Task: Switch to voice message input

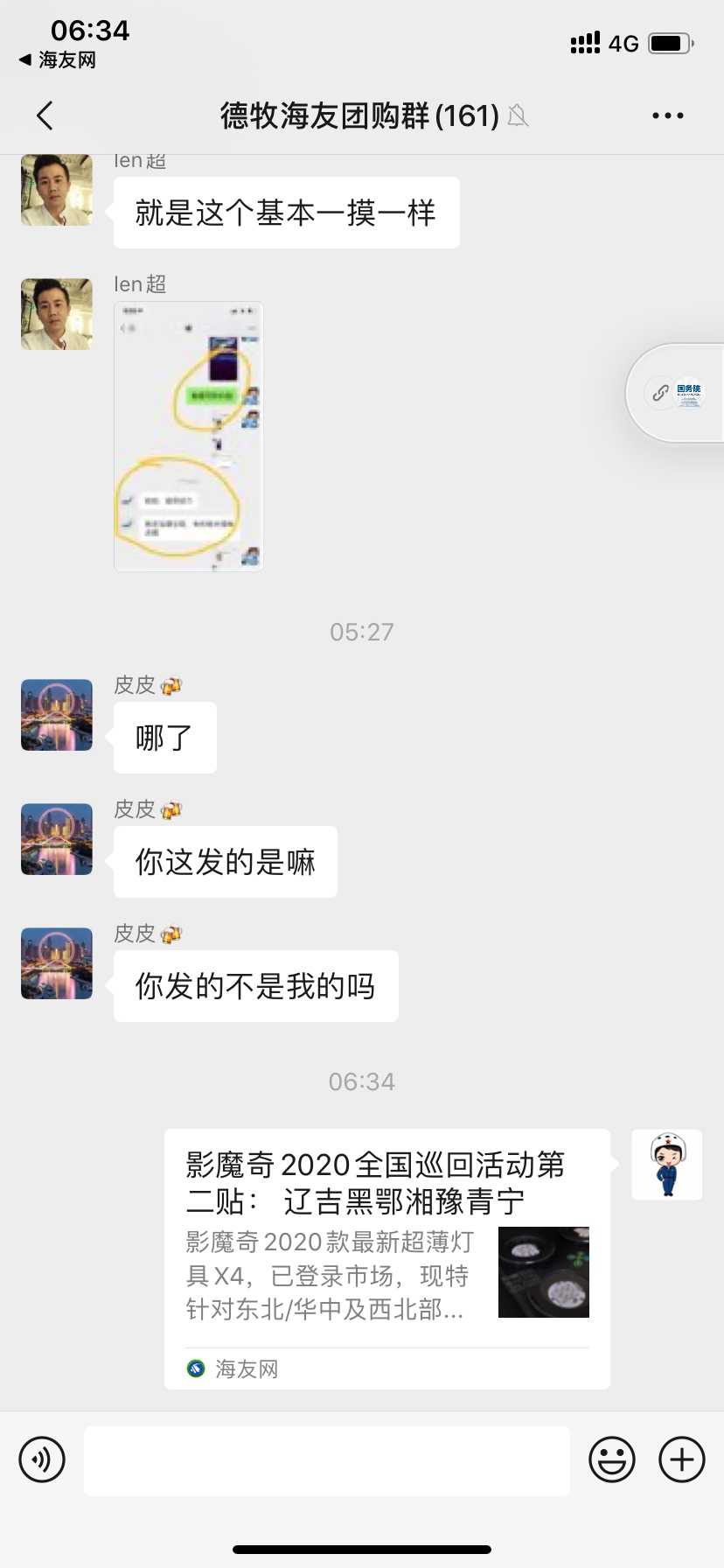Action: pos(42,1459)
